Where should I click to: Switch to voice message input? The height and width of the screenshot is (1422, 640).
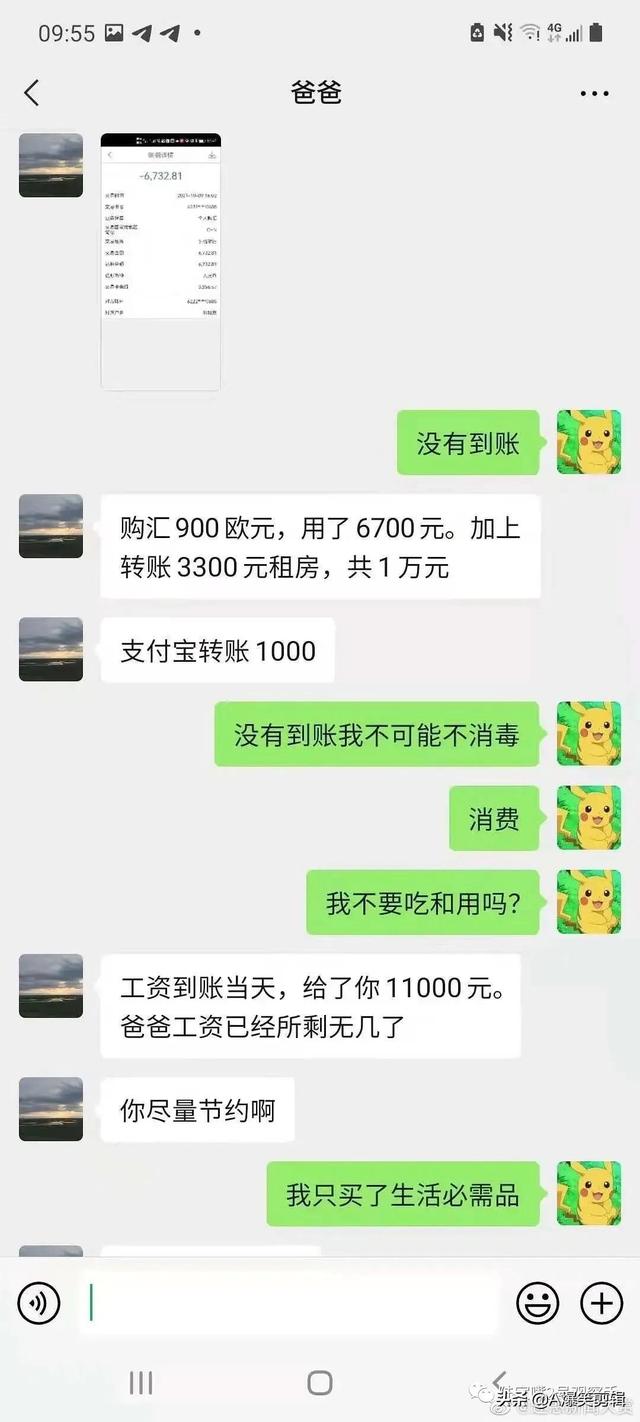39,1303
